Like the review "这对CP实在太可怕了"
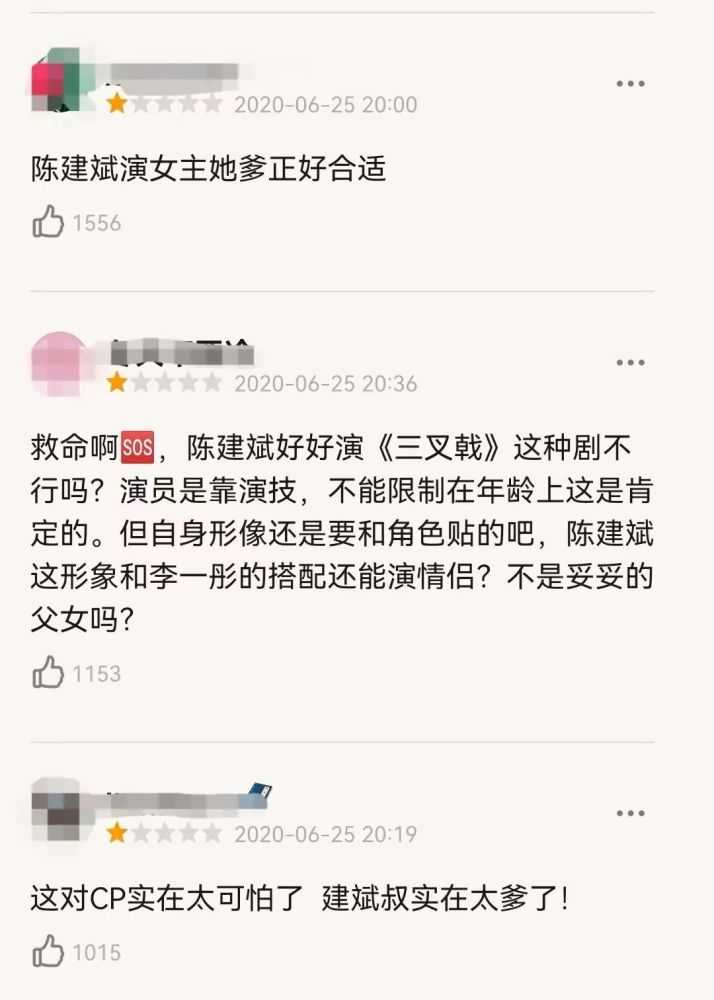This screenshot has width=714, height=1000. [48, 952]
